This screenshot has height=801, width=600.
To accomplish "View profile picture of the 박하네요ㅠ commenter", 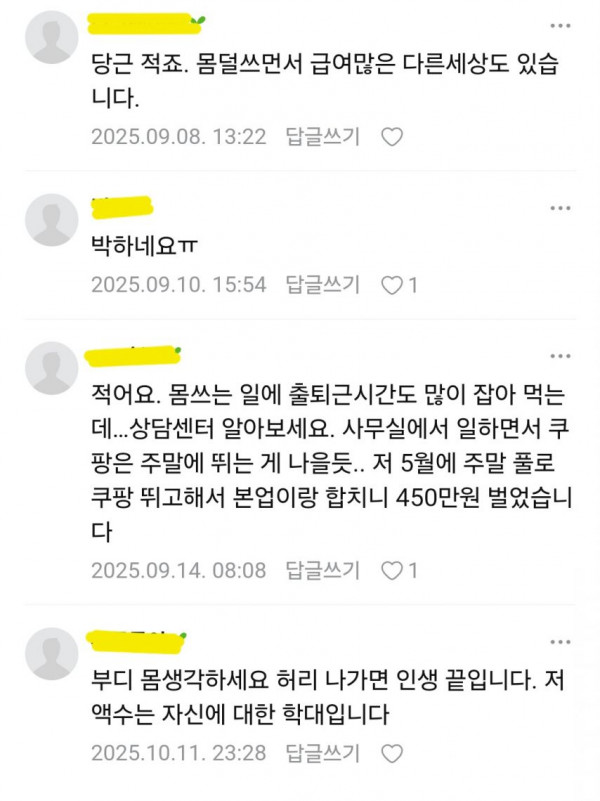I will pos(51,220).
